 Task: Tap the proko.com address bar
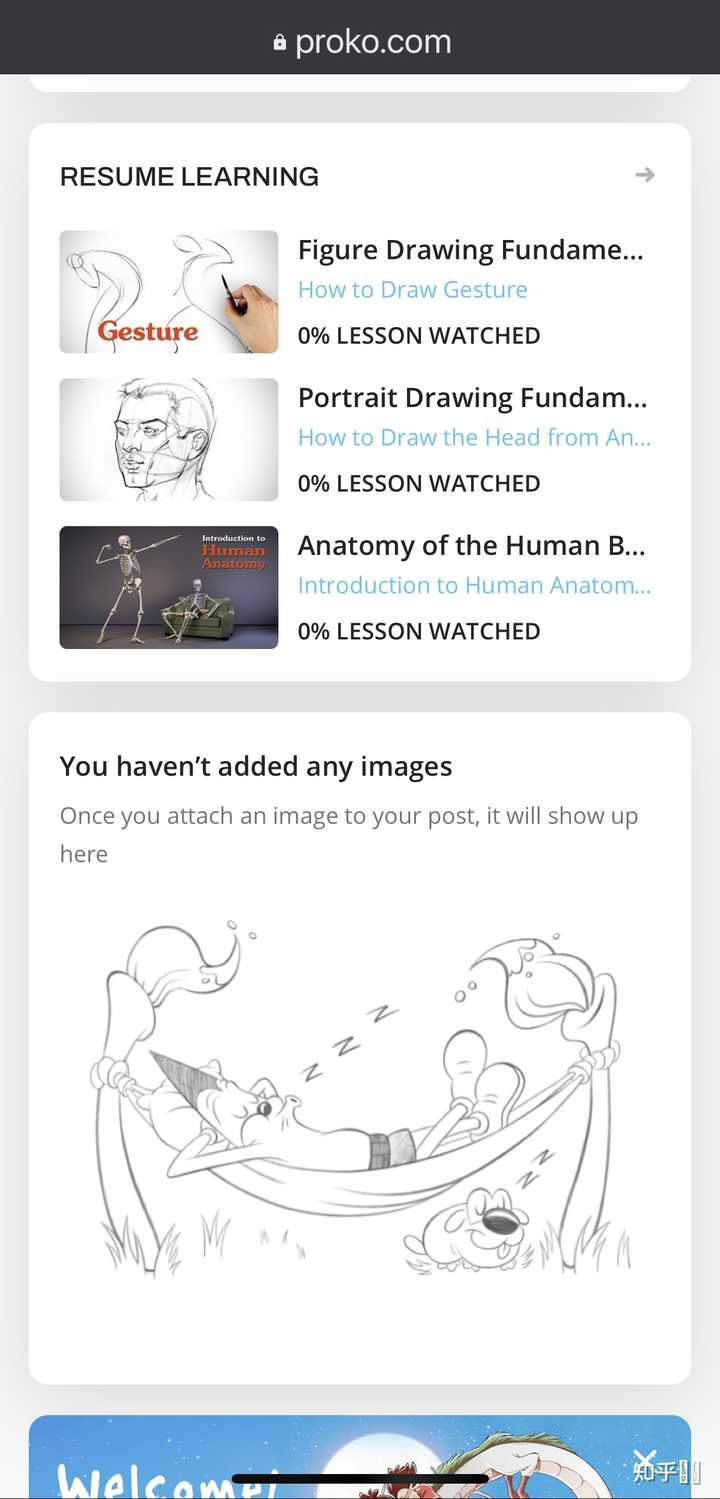[362, 42]
